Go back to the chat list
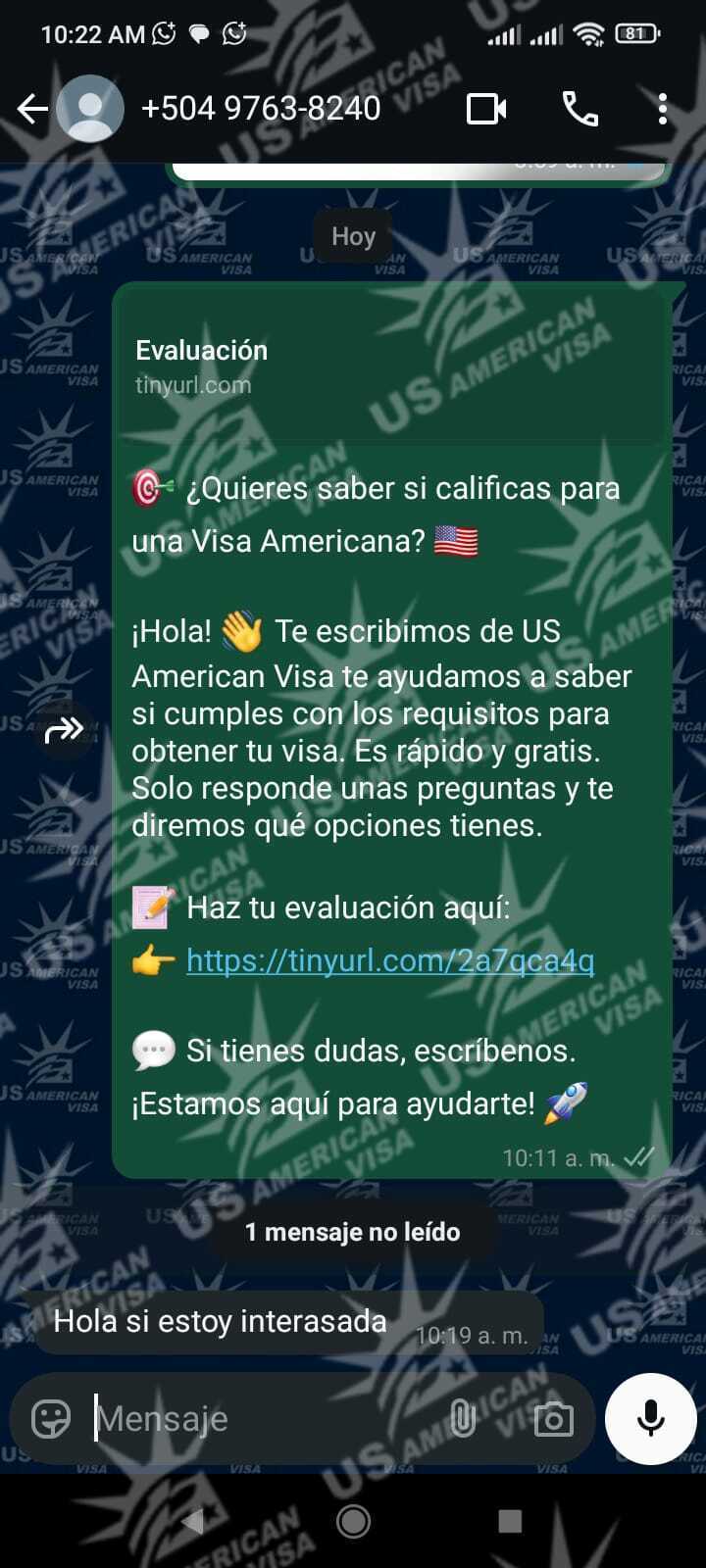Screen dimensions: 706x1568 [x=32, y=109]
